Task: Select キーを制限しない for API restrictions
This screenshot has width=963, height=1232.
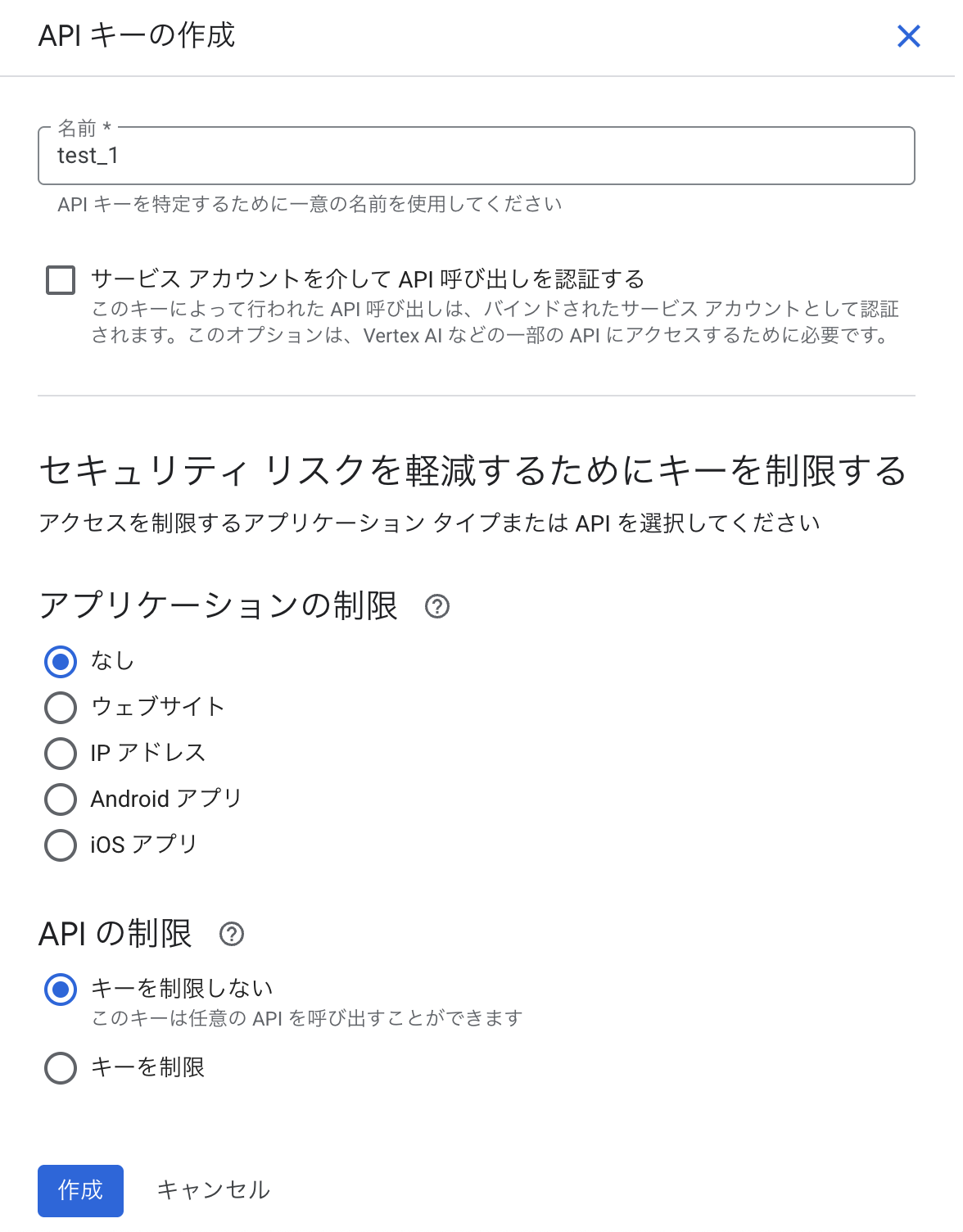Action: coord(60,990)
